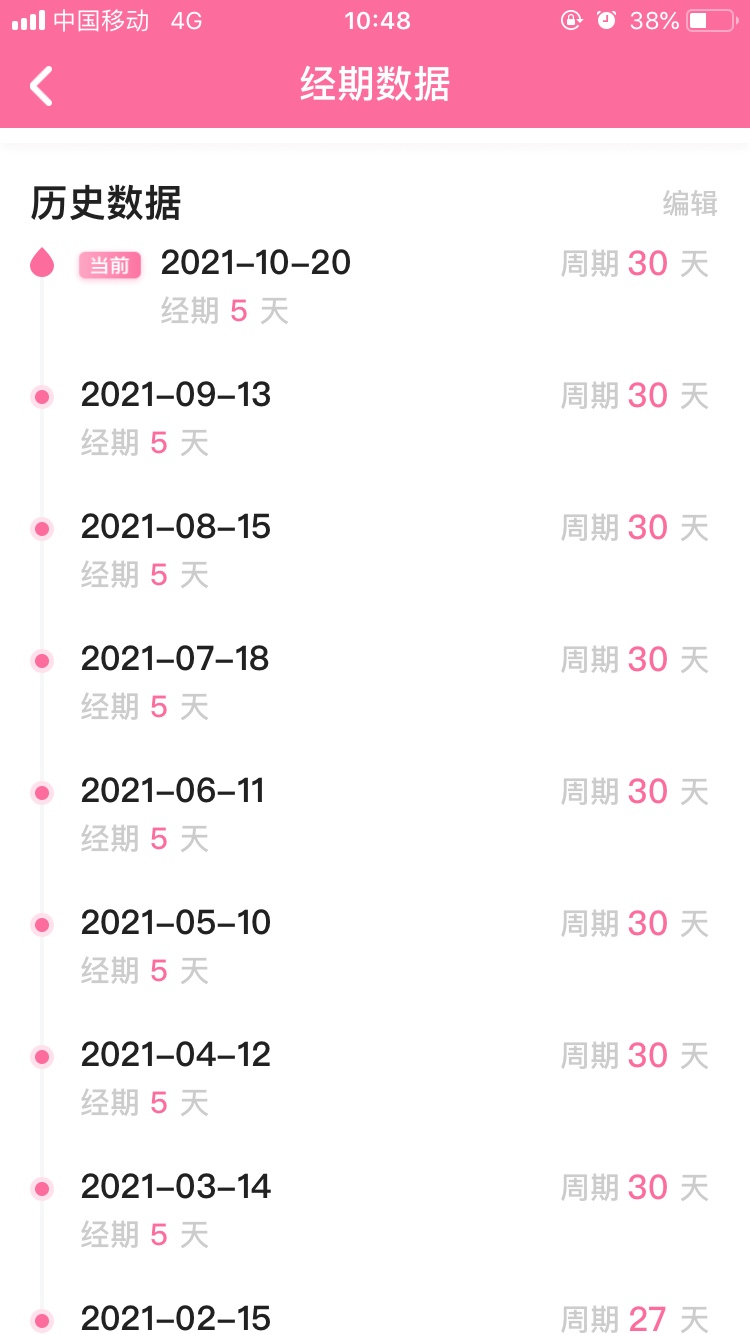The width and height of the screenshot is (750, 1334).
Task: Select the 2021-08-15 period entry
Action: tap(375, 550)
